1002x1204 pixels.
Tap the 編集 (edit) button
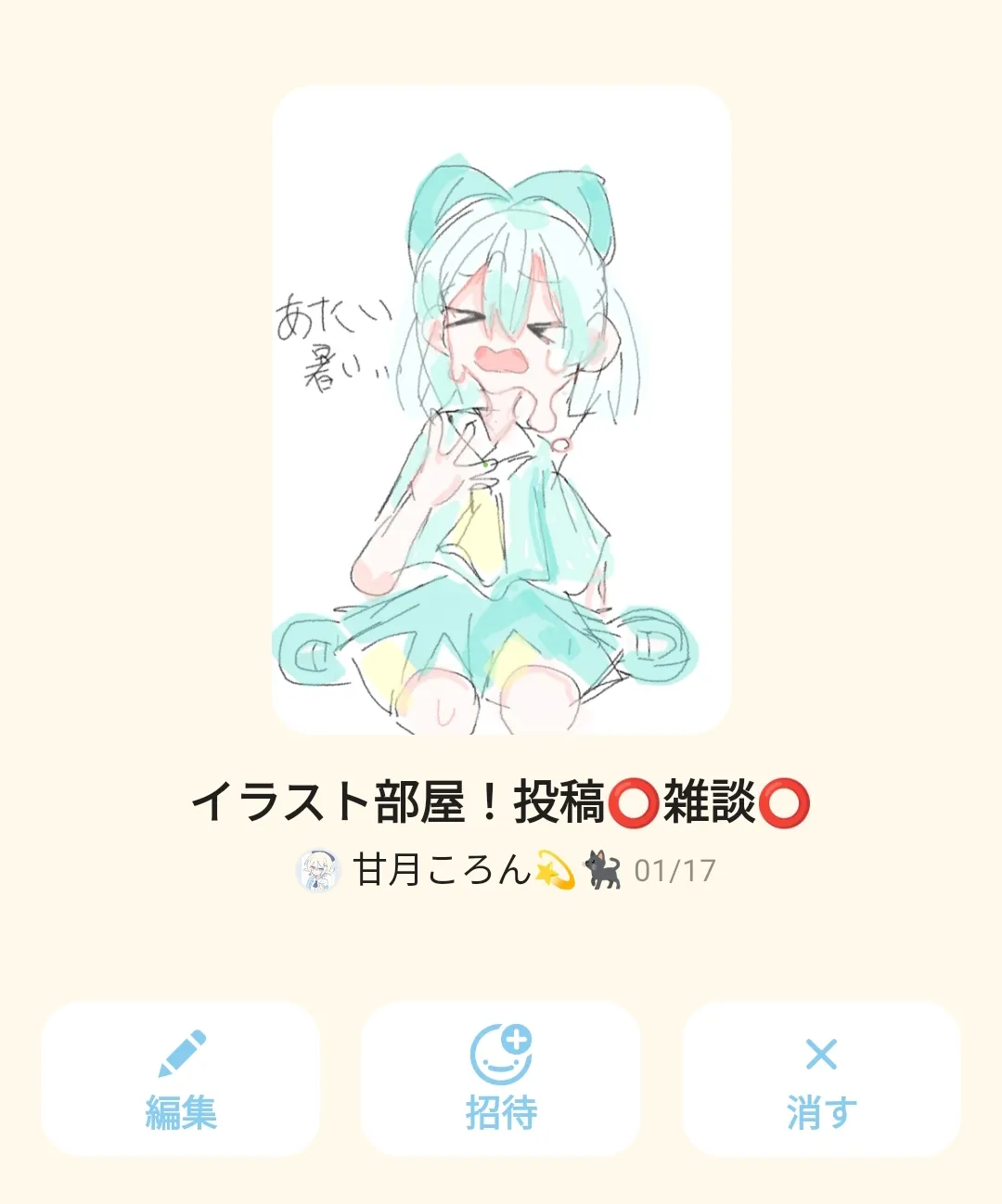(x=180, y=1079)
